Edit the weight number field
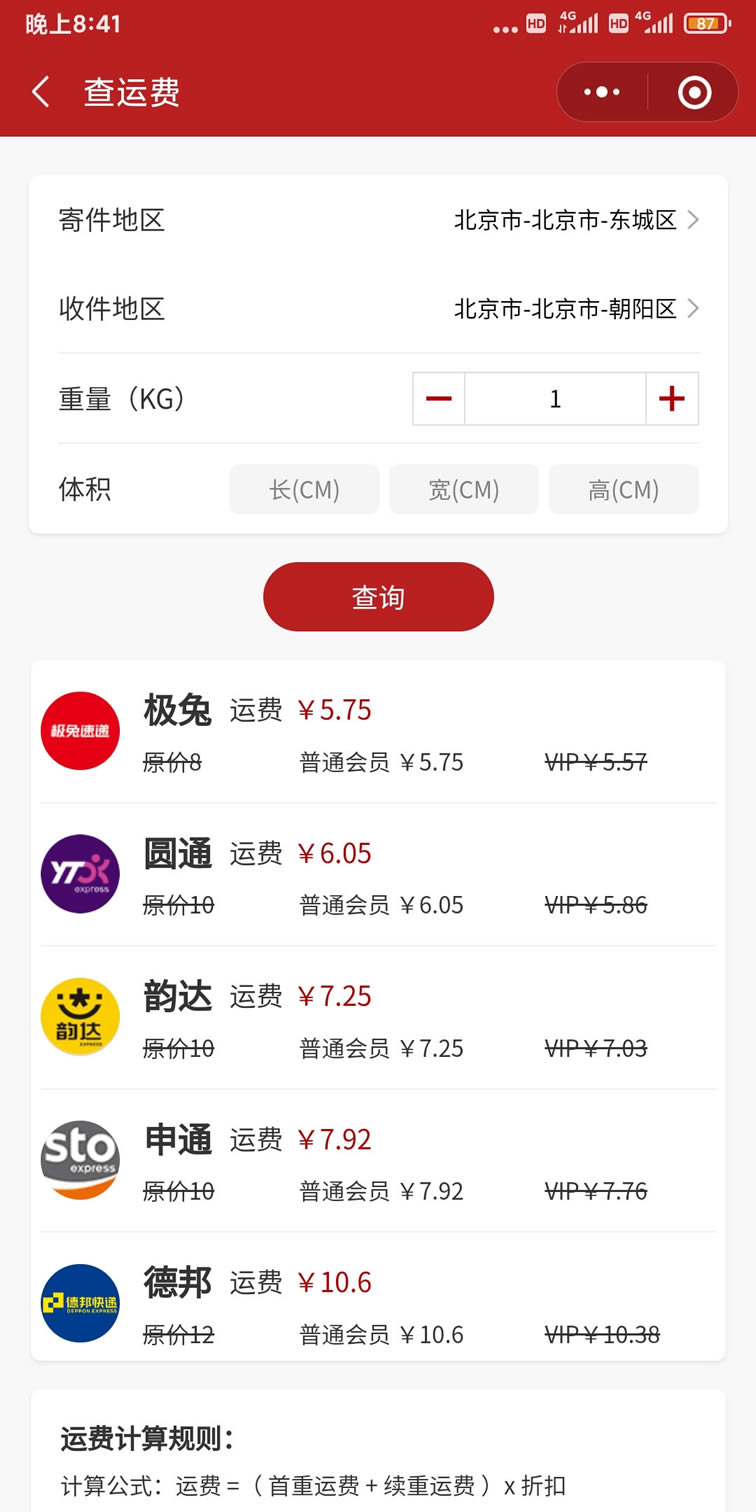756x1512 pixels. coord(555,399)
